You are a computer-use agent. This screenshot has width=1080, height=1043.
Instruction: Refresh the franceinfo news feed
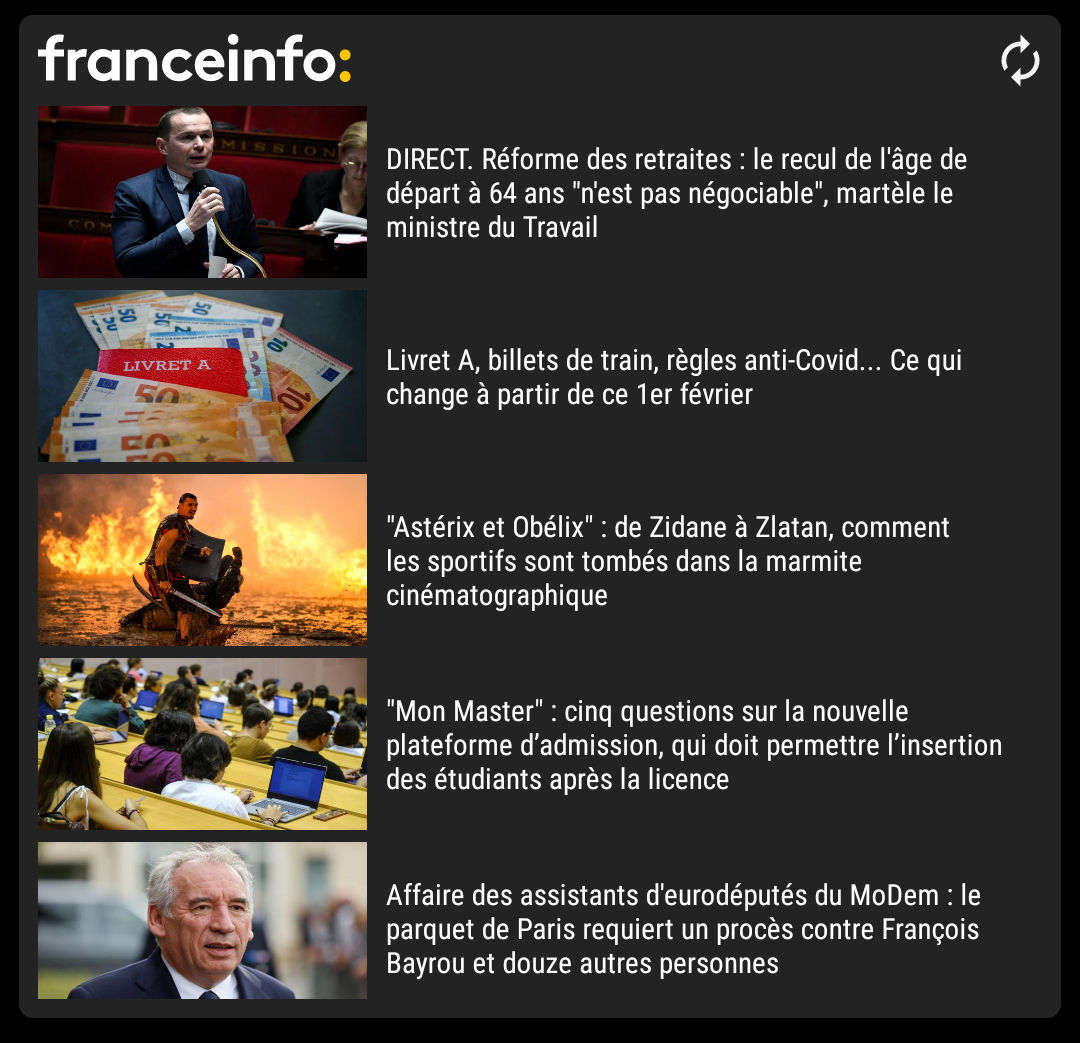click(x=1020, y=61)
